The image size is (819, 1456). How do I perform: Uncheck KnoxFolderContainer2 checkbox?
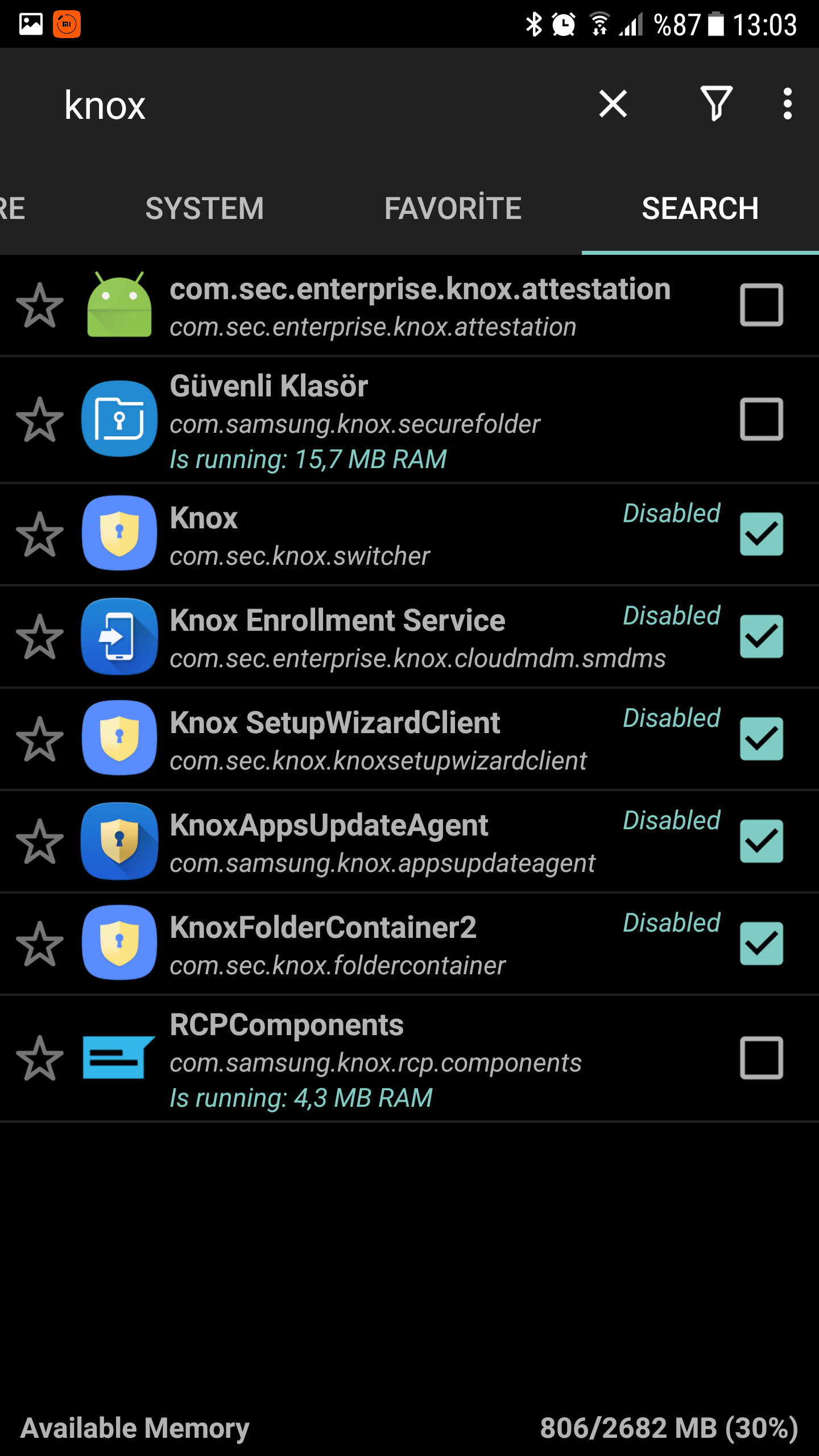point(761,944)
